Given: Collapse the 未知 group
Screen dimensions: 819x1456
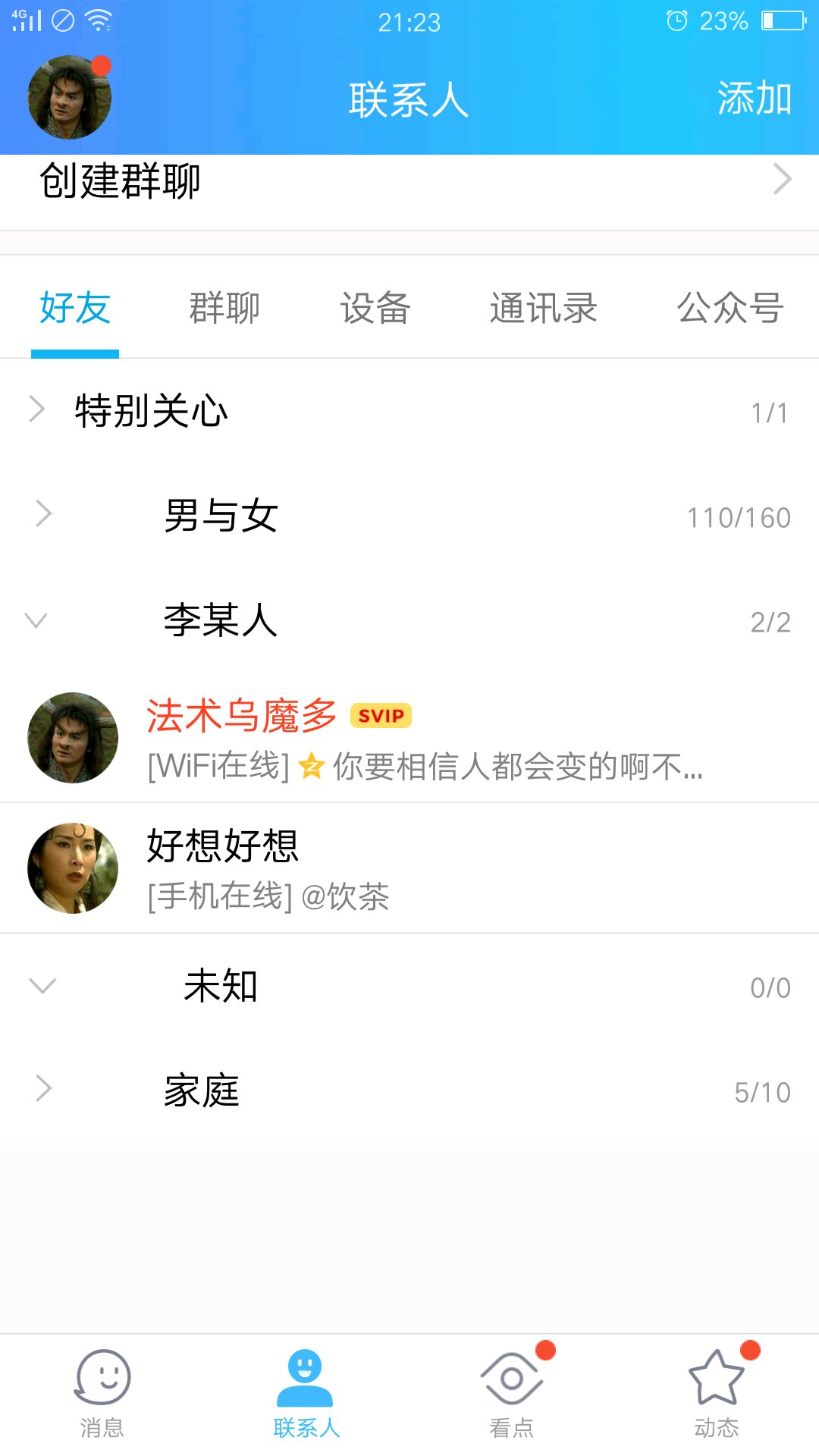Looking at the screenshot, I should click(x=409, y=986).
